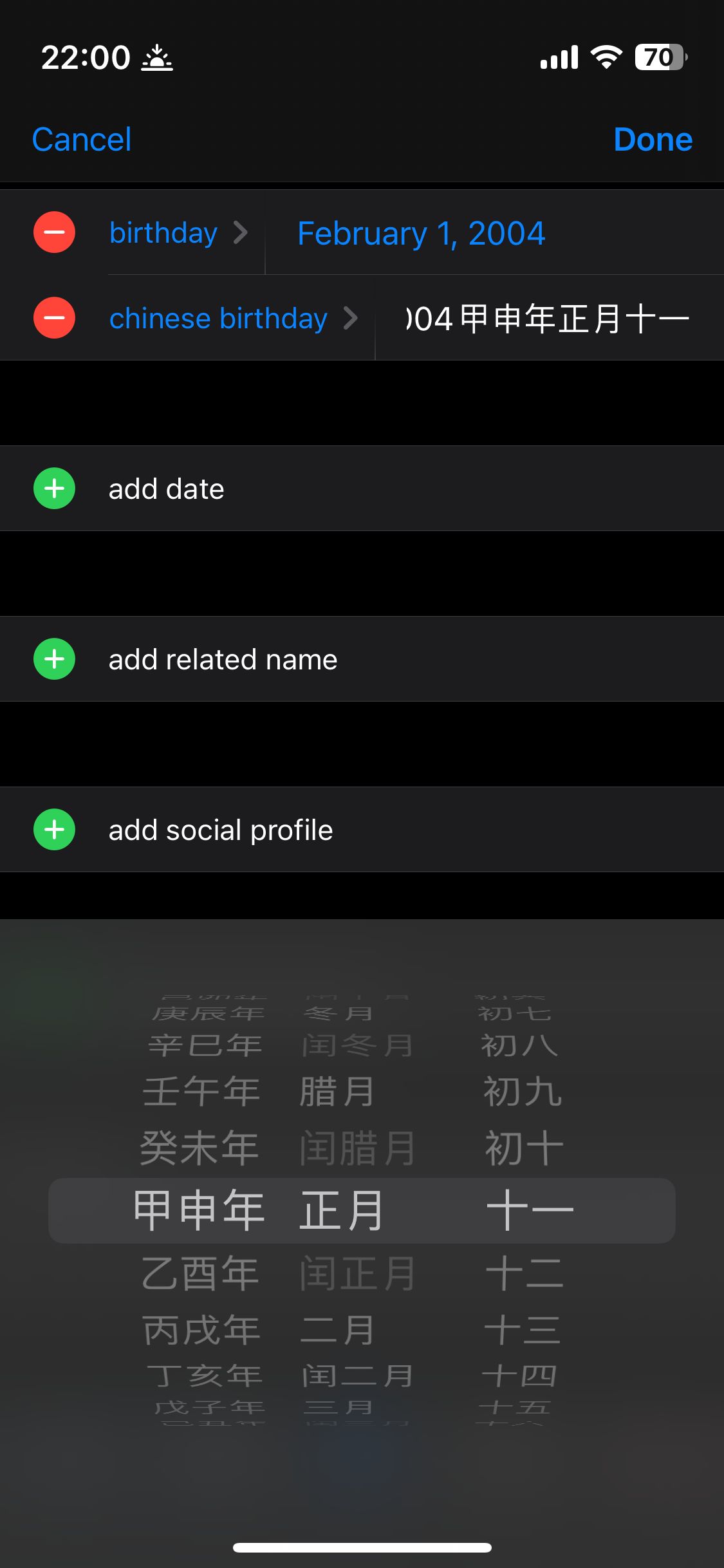Remove the chinese birthday entry
Screen dimensions: 724x1568
[x=55, y=318]
